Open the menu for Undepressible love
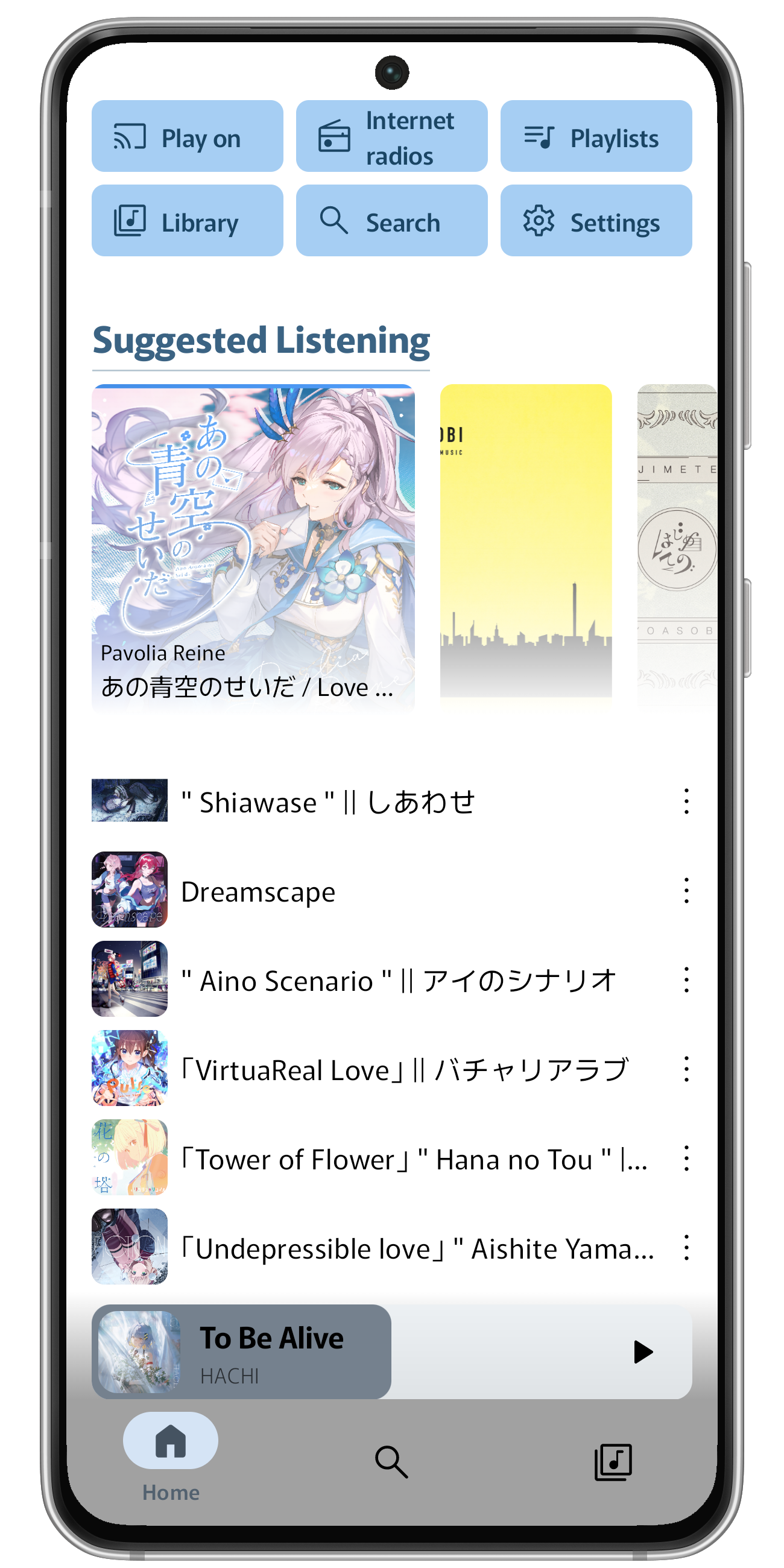Screen dimensions: 784x1568 pos(686,1248)
